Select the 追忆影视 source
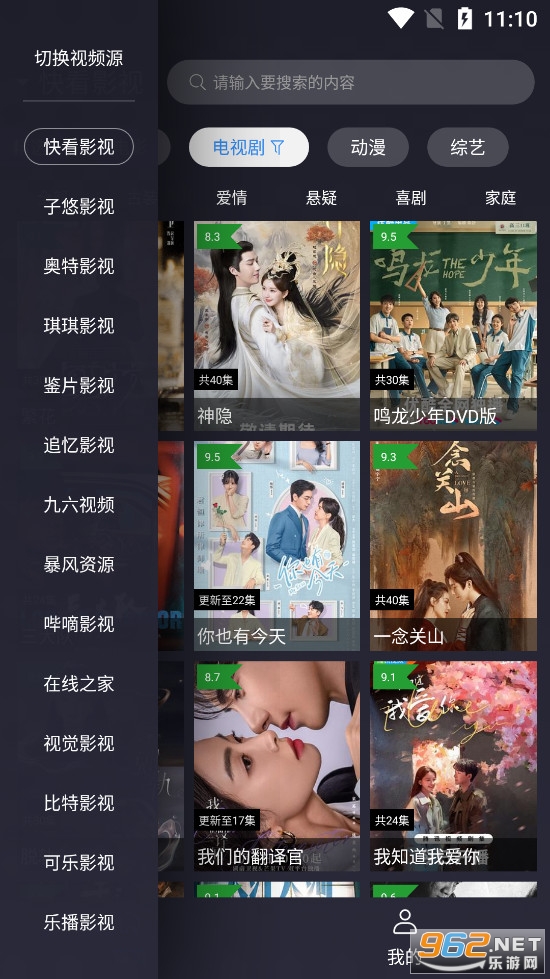Screen dimensions: 550x979 point(79,445)
